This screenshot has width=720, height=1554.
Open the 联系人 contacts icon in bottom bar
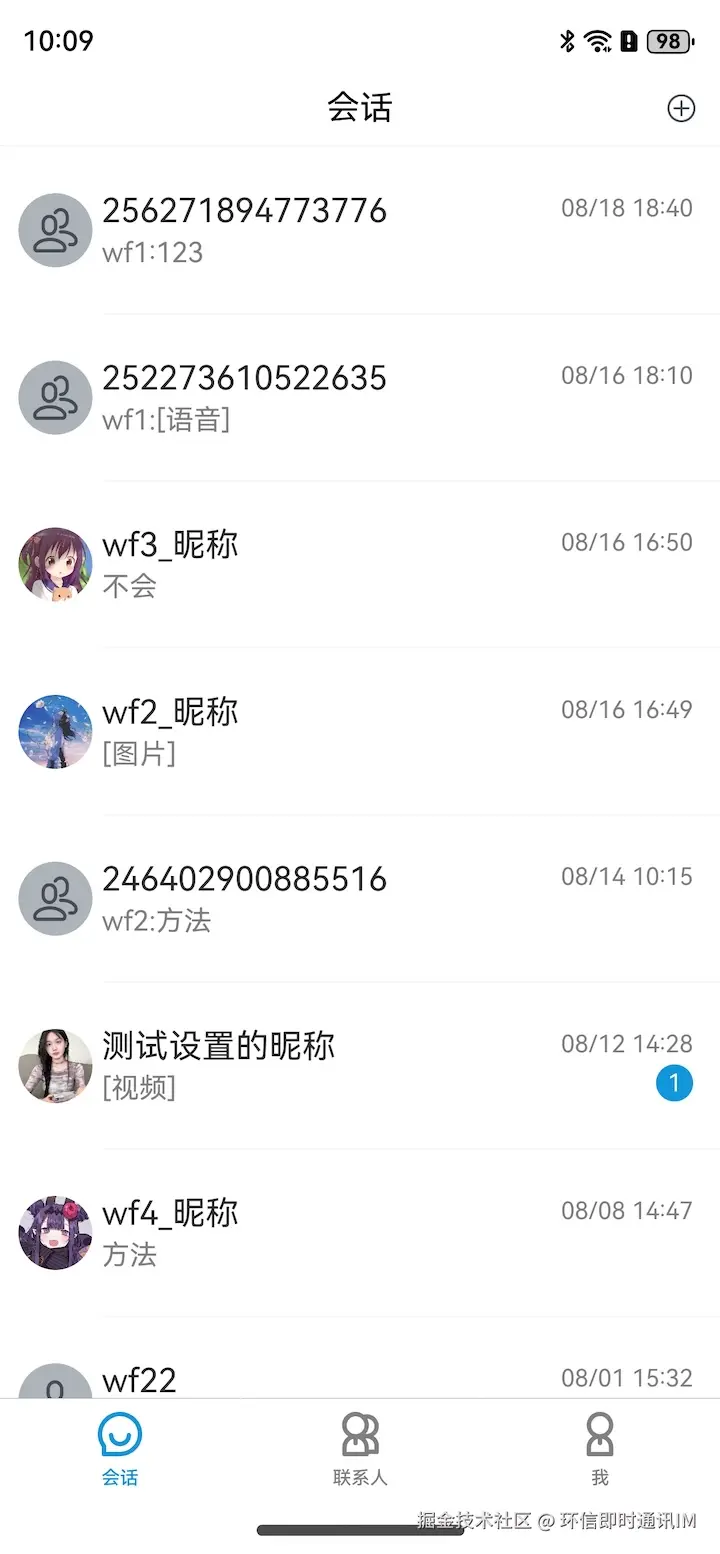coord(360,1432)
